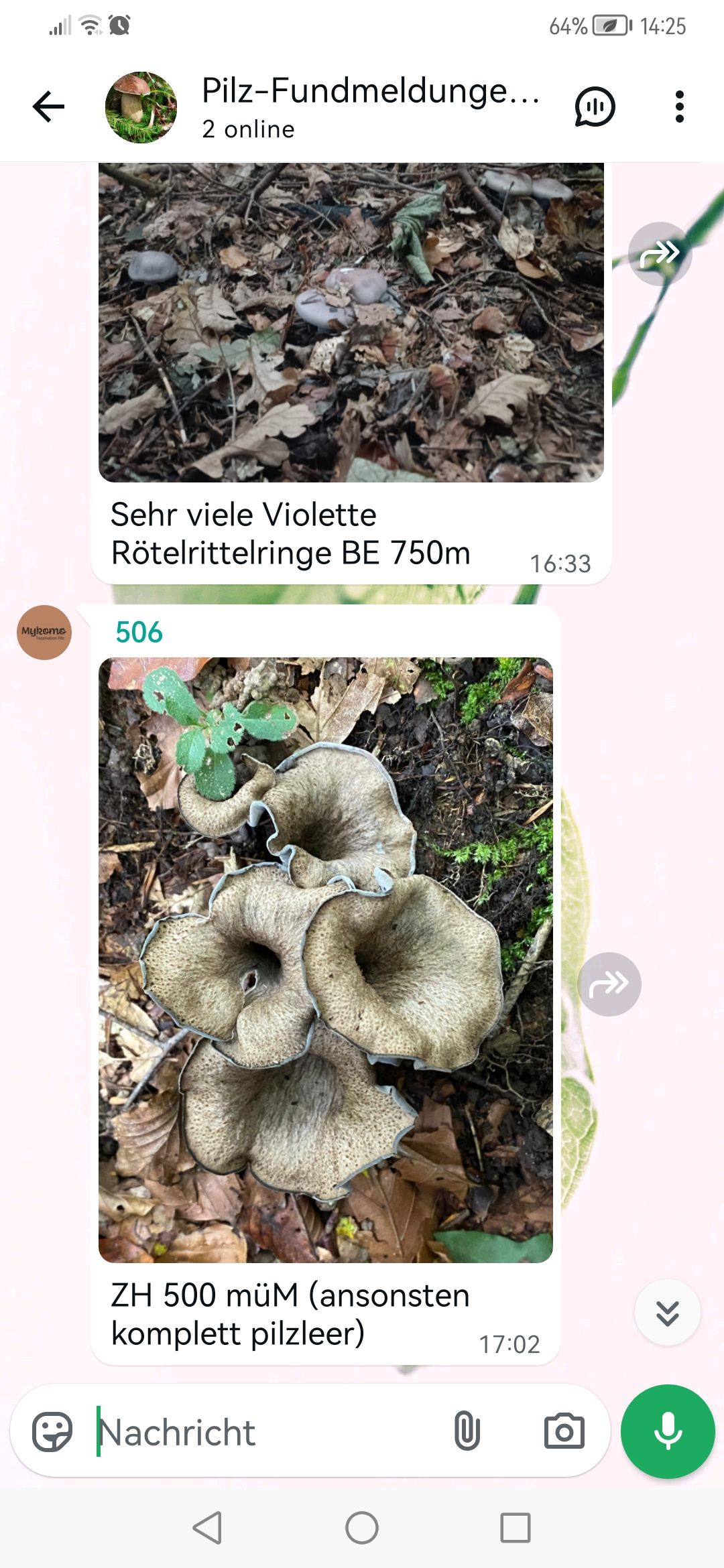Screen dimensions: 724x1568
Task: Jump to the latest messages
Action: click(667, 1313)
